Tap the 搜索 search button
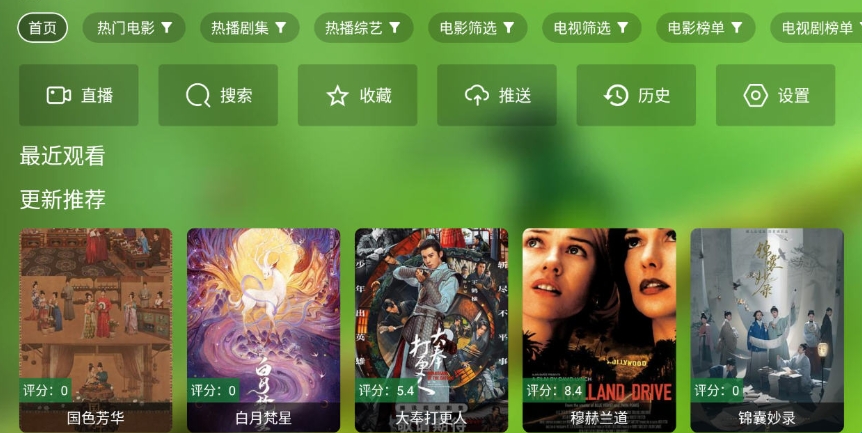The height and width of the screenshot is (433, 862). (218, 96)
